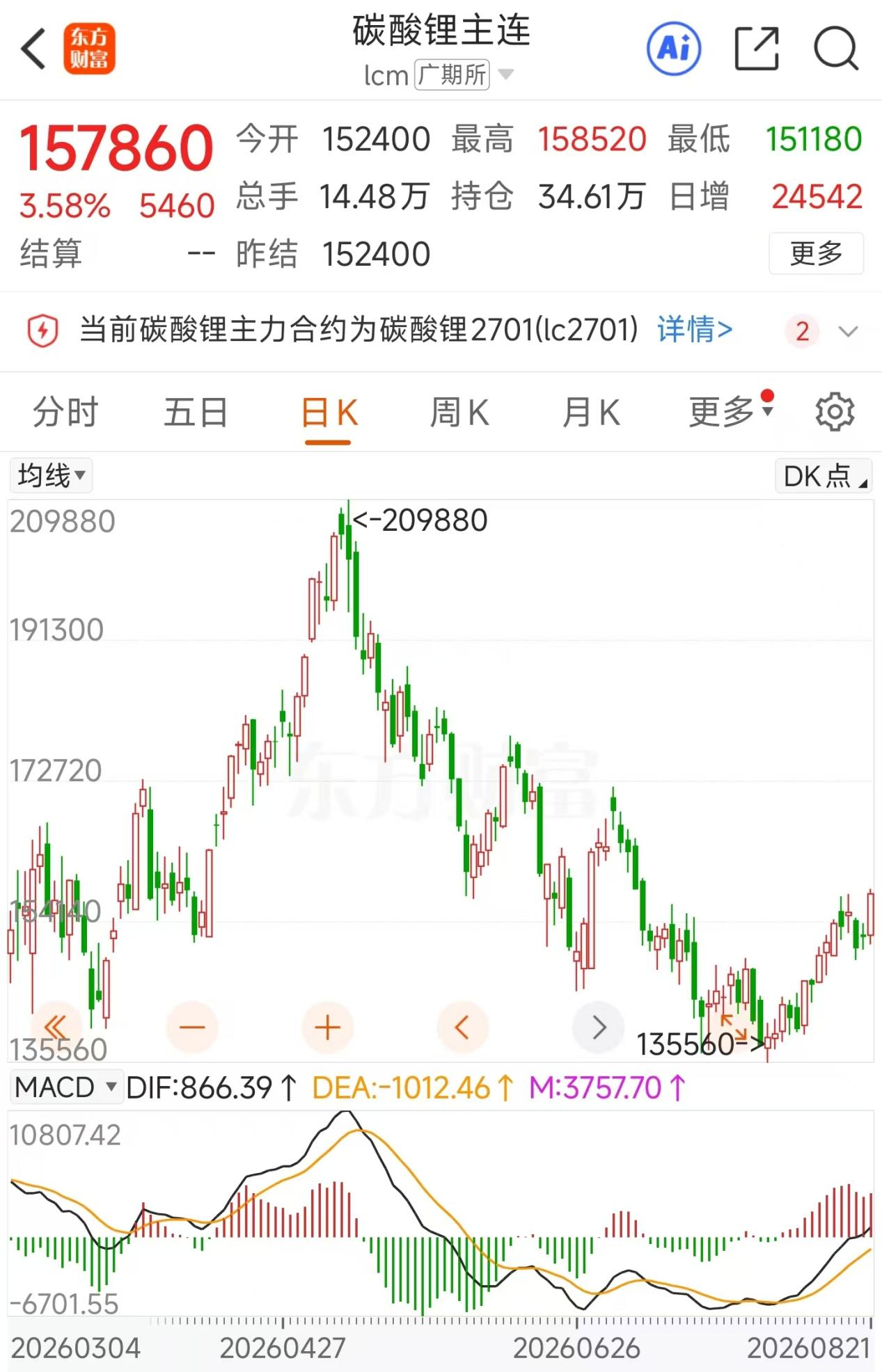
Task: Open the Ai assistant icon
Action: tap(674, 49)
